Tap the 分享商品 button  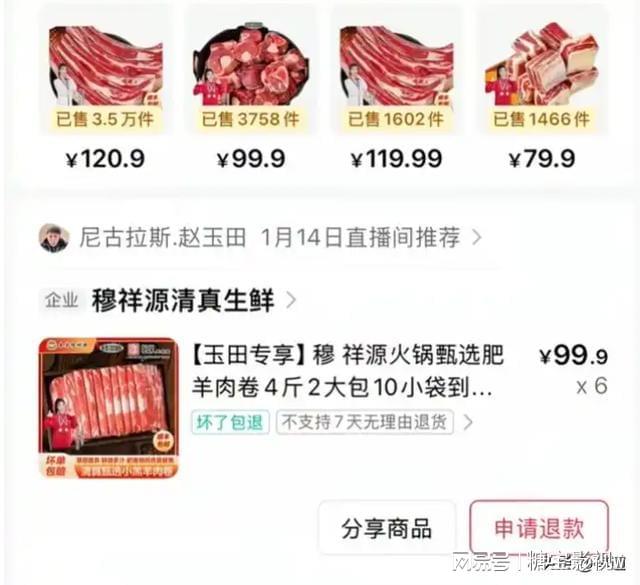click(386, 528)
